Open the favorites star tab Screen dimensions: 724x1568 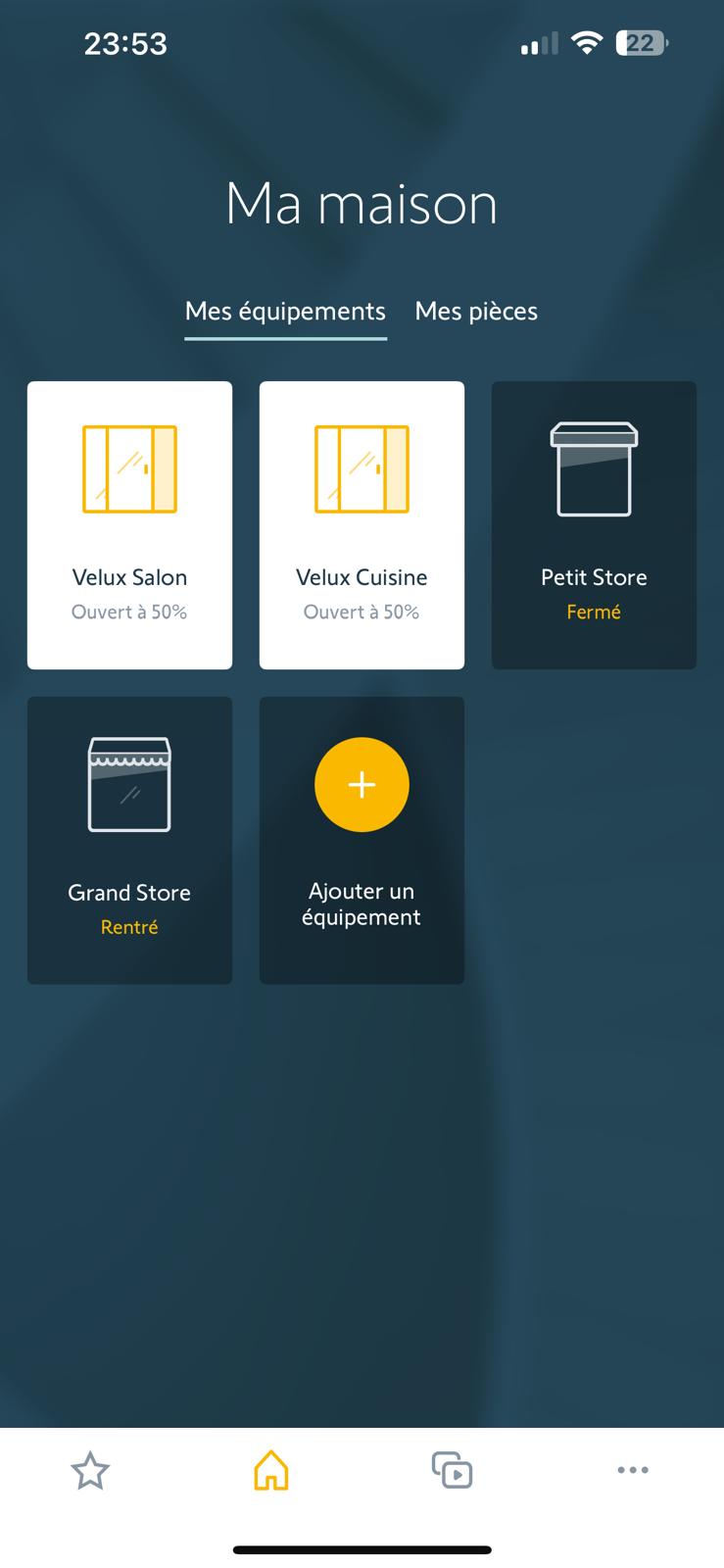[x=90, y=1471]
